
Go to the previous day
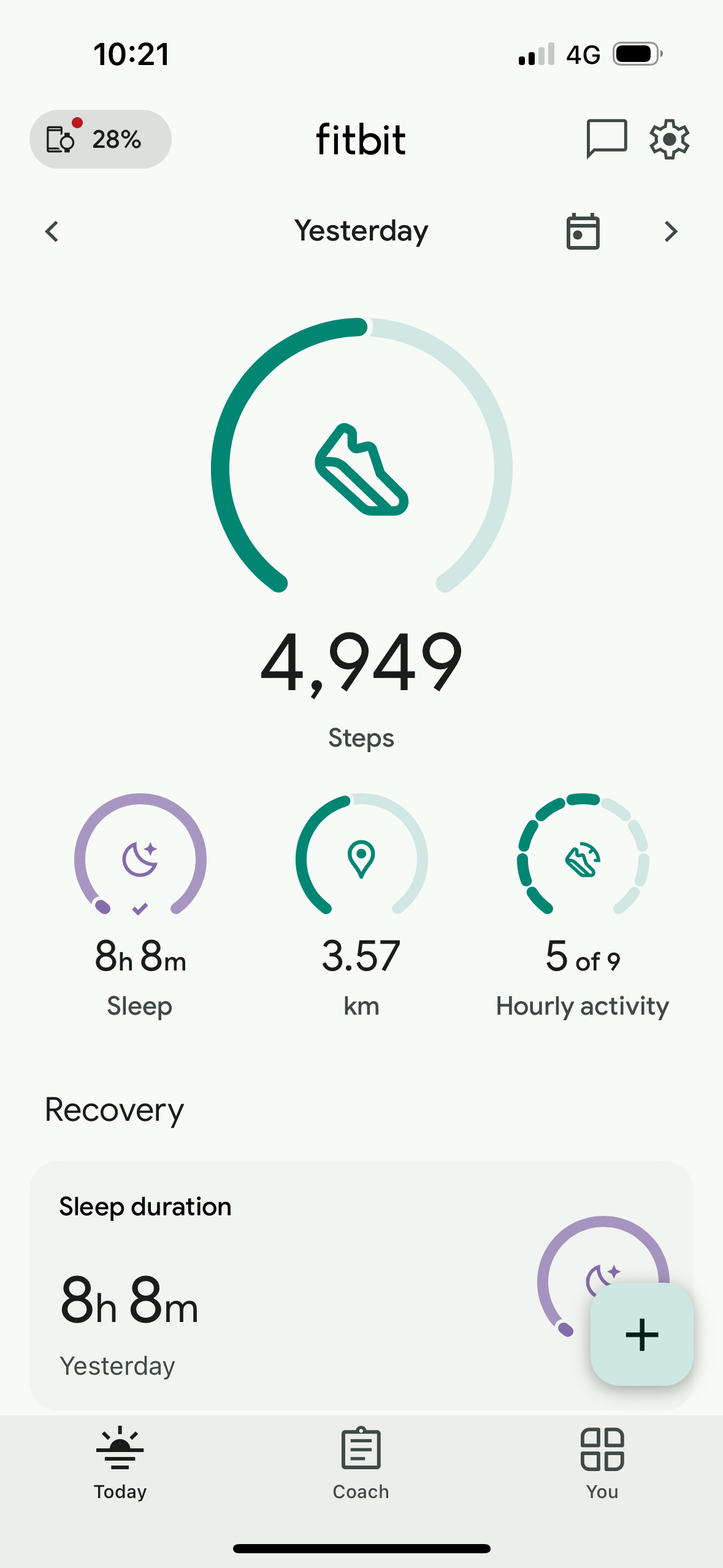click(x=52, y=232)
